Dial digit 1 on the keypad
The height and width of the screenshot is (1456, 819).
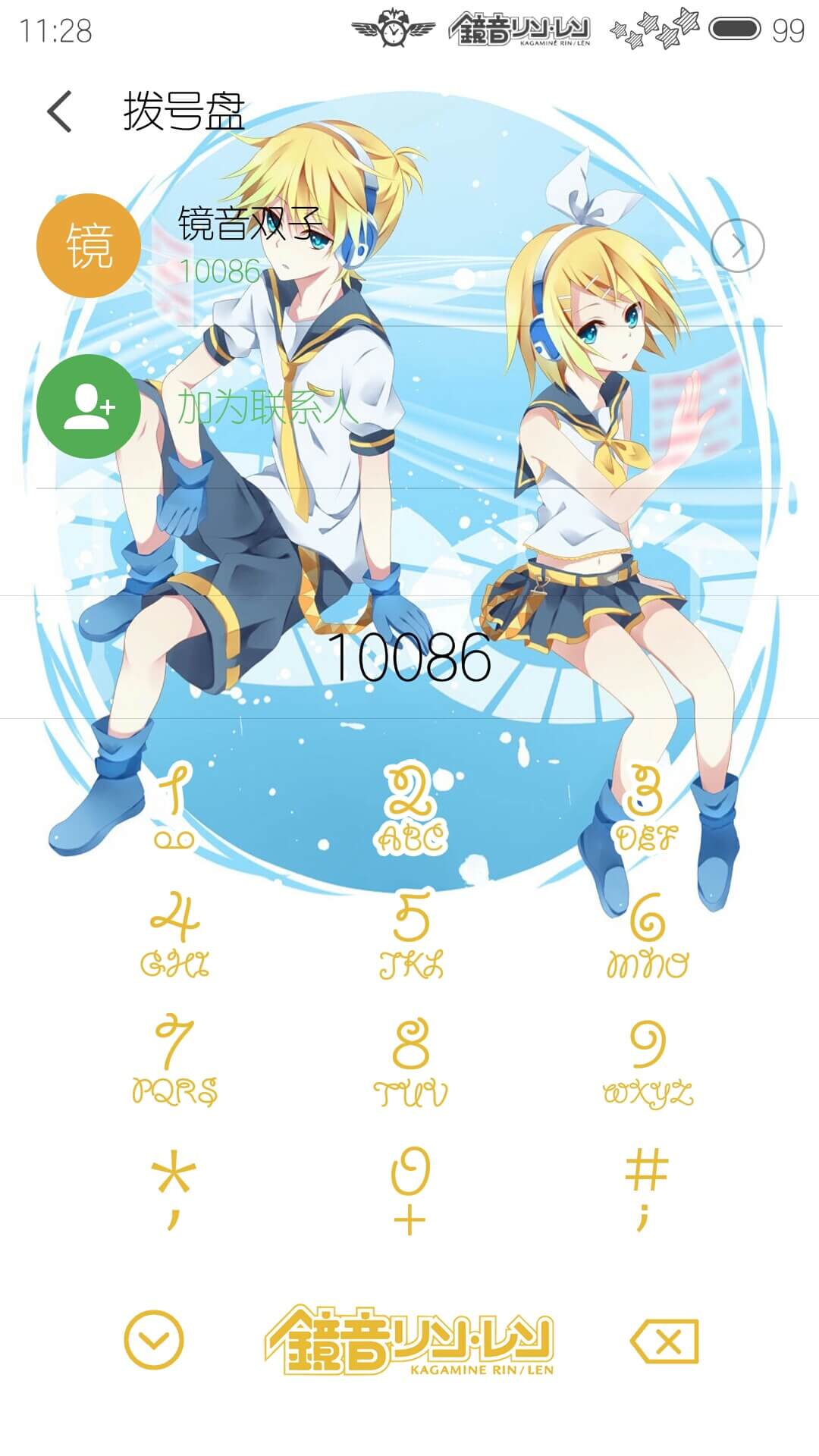(x=174, y=807)
